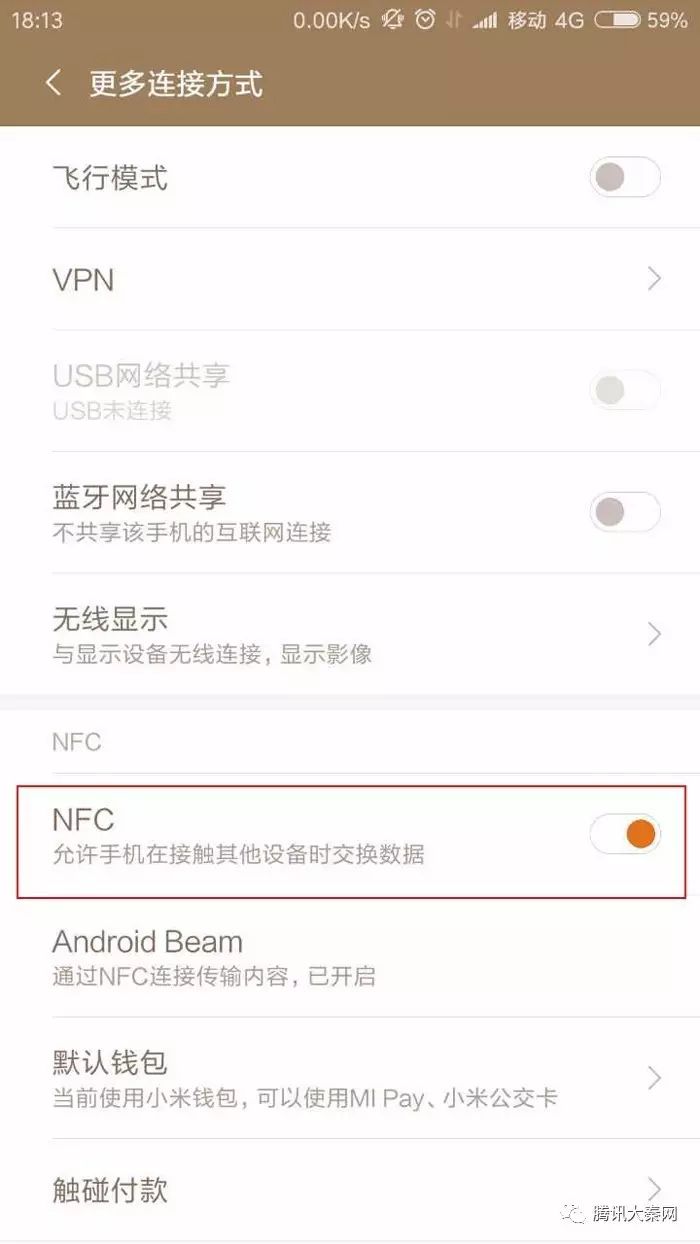Go back from 更多连接方式
700x1244 pixels.
pyautogui.click(x=54, y=83)
